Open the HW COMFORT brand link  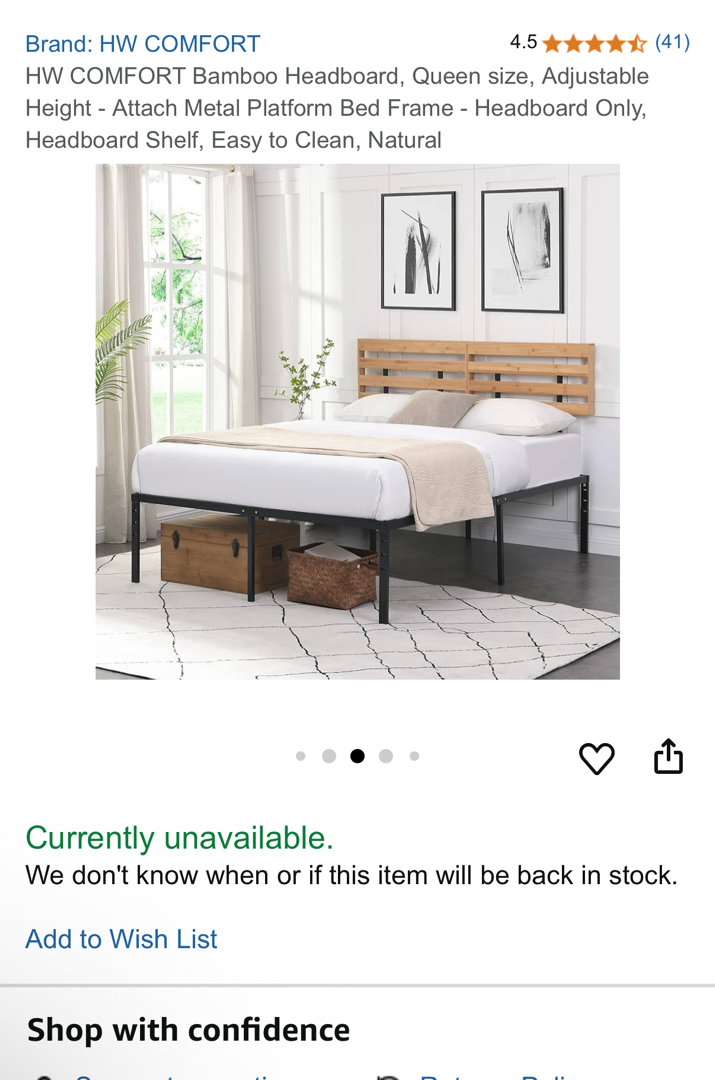(x=142, y=44)
